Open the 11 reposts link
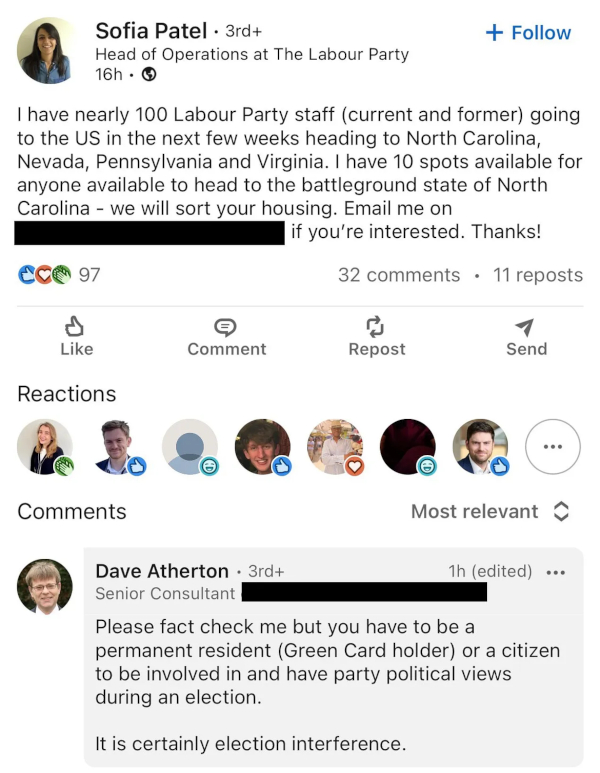Viewport: 600px width, 773px height. point(538,275)
